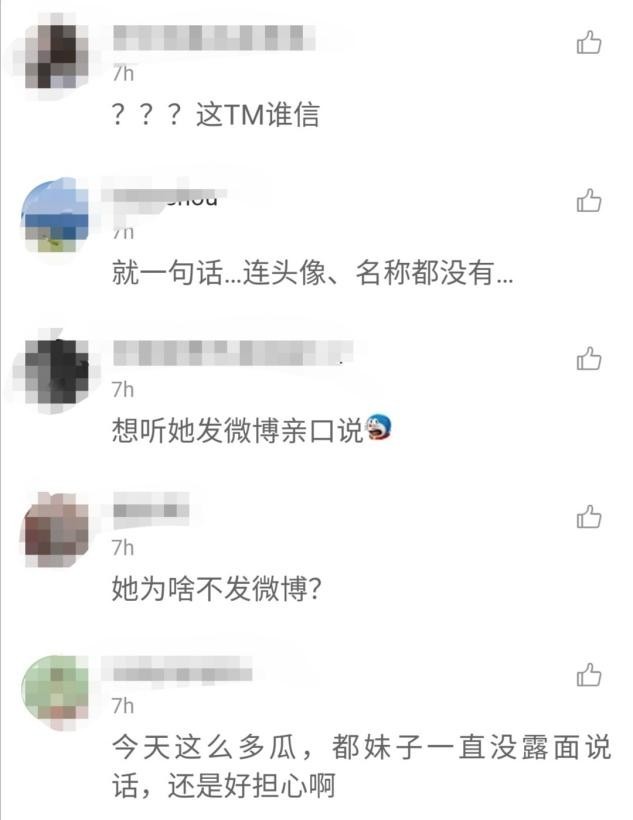Viewport: 633px width, 820px height.
Task: Like the comment starting "今天这么多瓜"
Action: [x=589, y=675]
